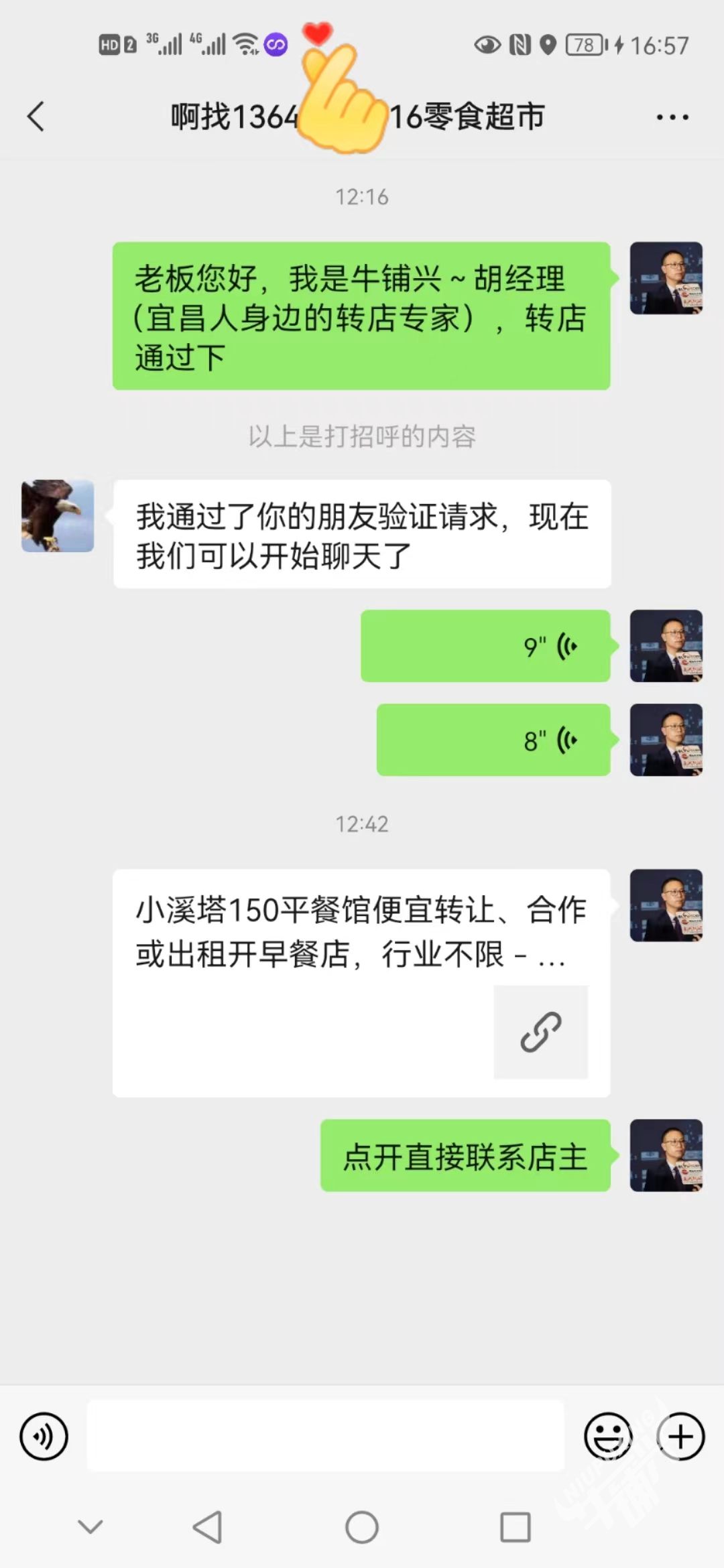Open the emoji sticker panel
Image resolution: width=724 pixels, height=1568 pixels.
pyautogui.click(x=608, y=1436)
